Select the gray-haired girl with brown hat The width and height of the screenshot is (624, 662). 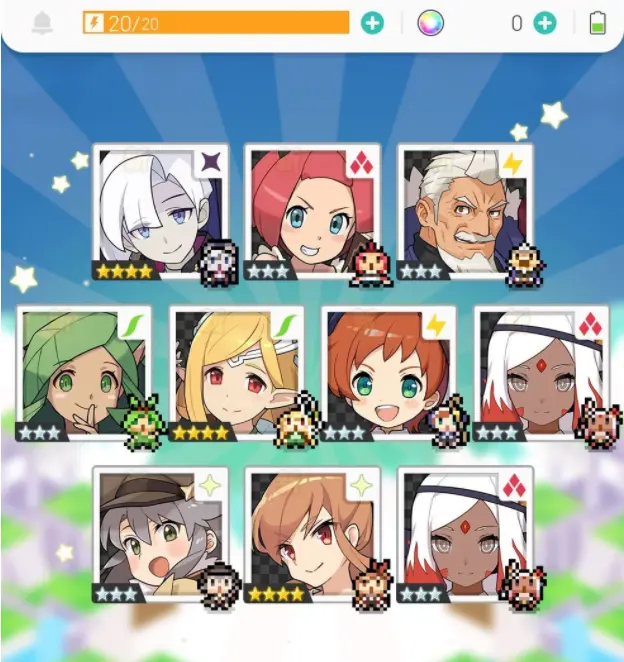coord(160,535)
